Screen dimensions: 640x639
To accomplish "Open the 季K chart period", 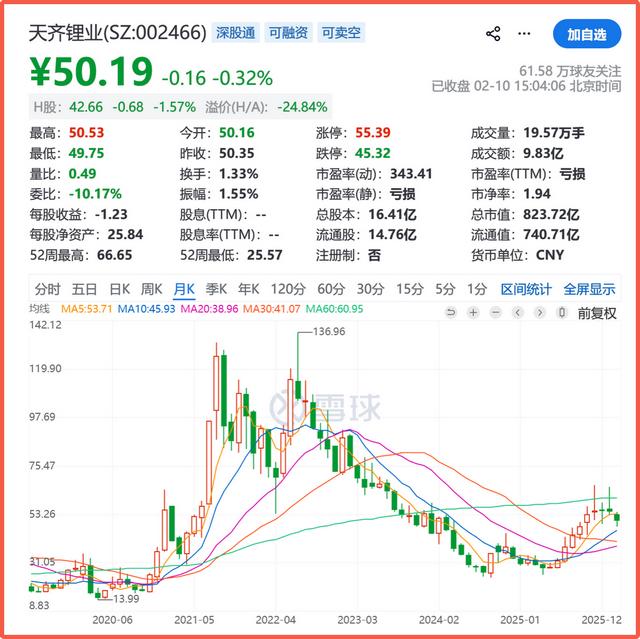I will (x=216, y=289).
